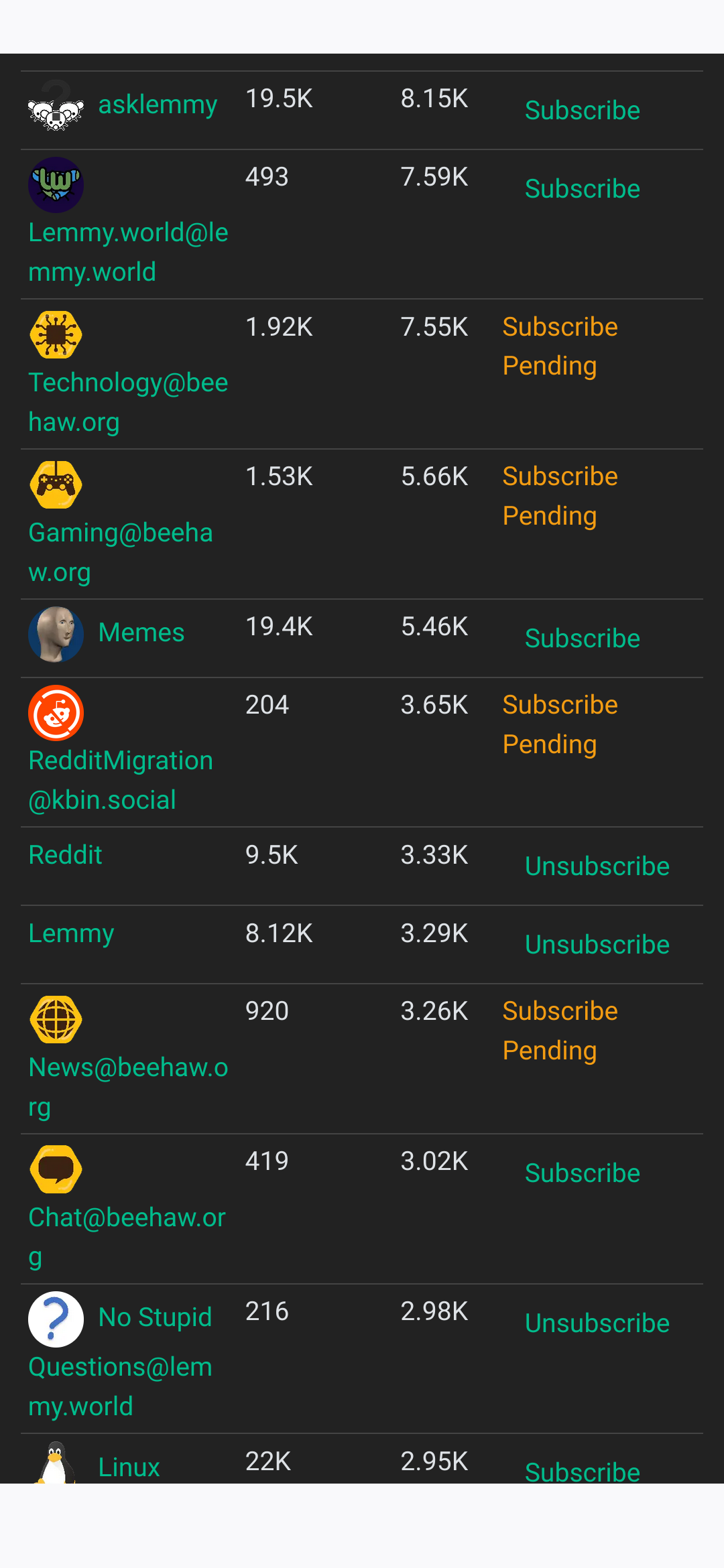Viewport: 724px width, 1568px height.
Task: Open Technology@beehaw.org community
Action: point(128,402)
